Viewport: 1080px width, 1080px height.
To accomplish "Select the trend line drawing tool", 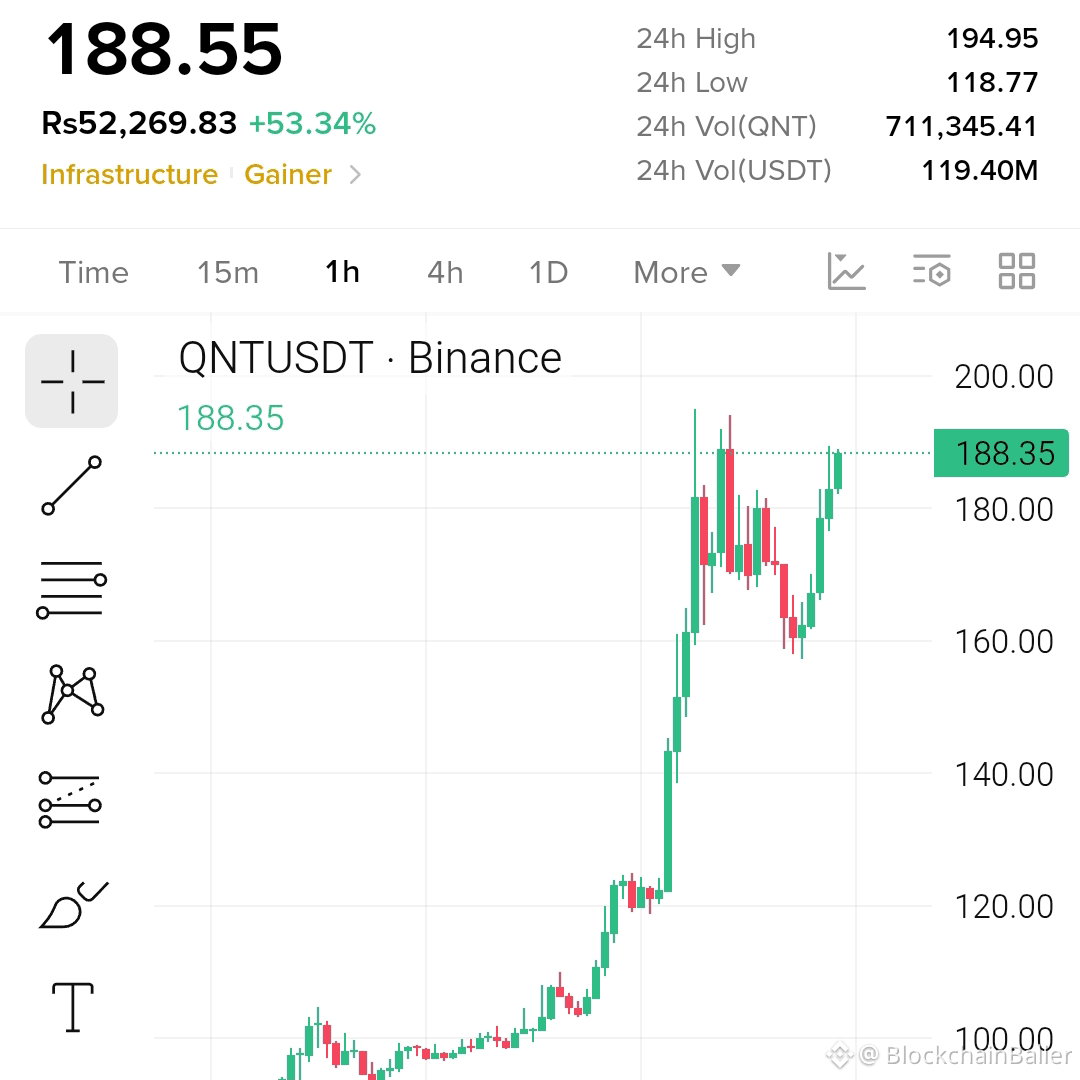I will click(x=72, y=485).
